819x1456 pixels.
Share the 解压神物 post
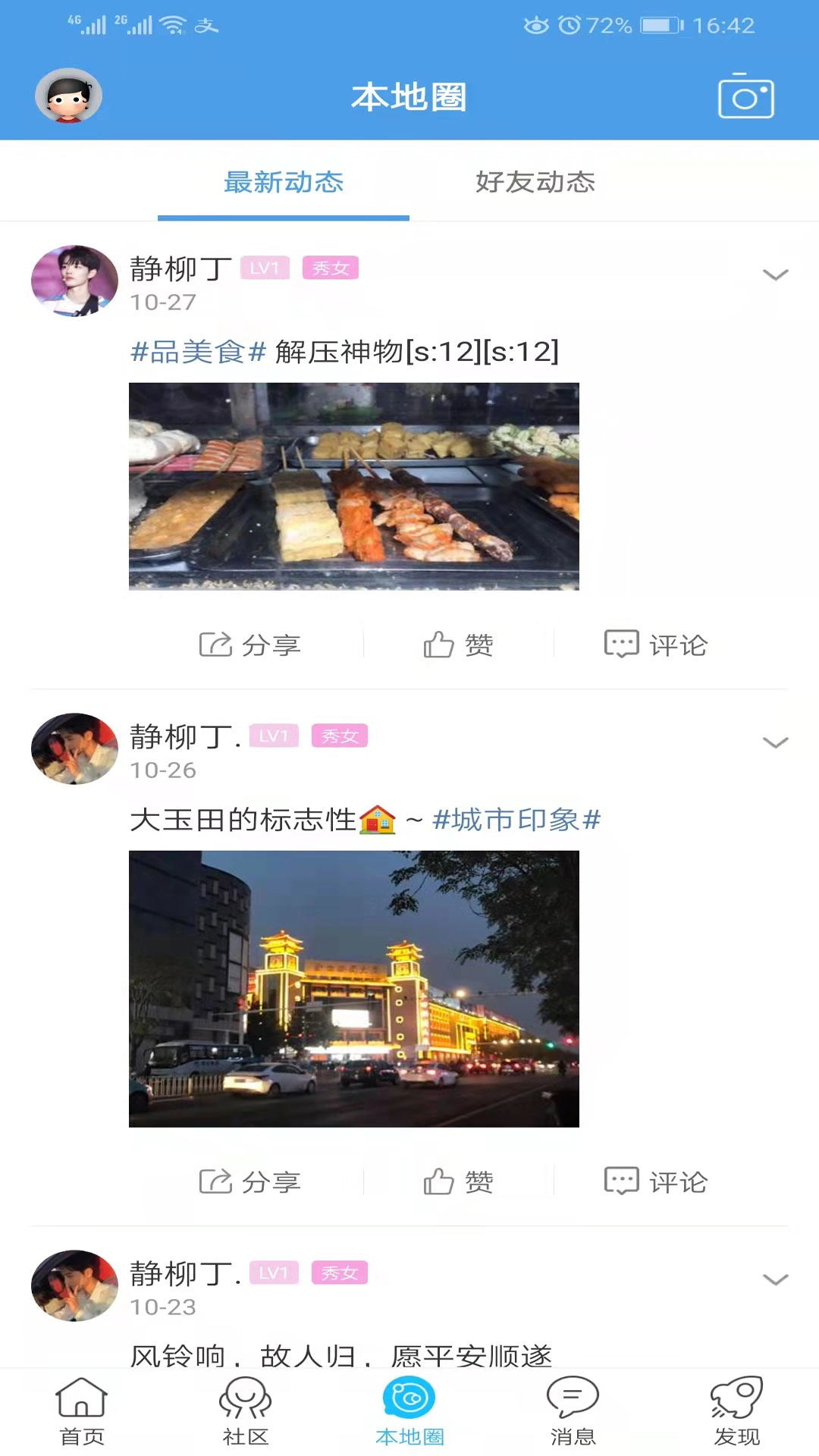[x=250, y=645]
